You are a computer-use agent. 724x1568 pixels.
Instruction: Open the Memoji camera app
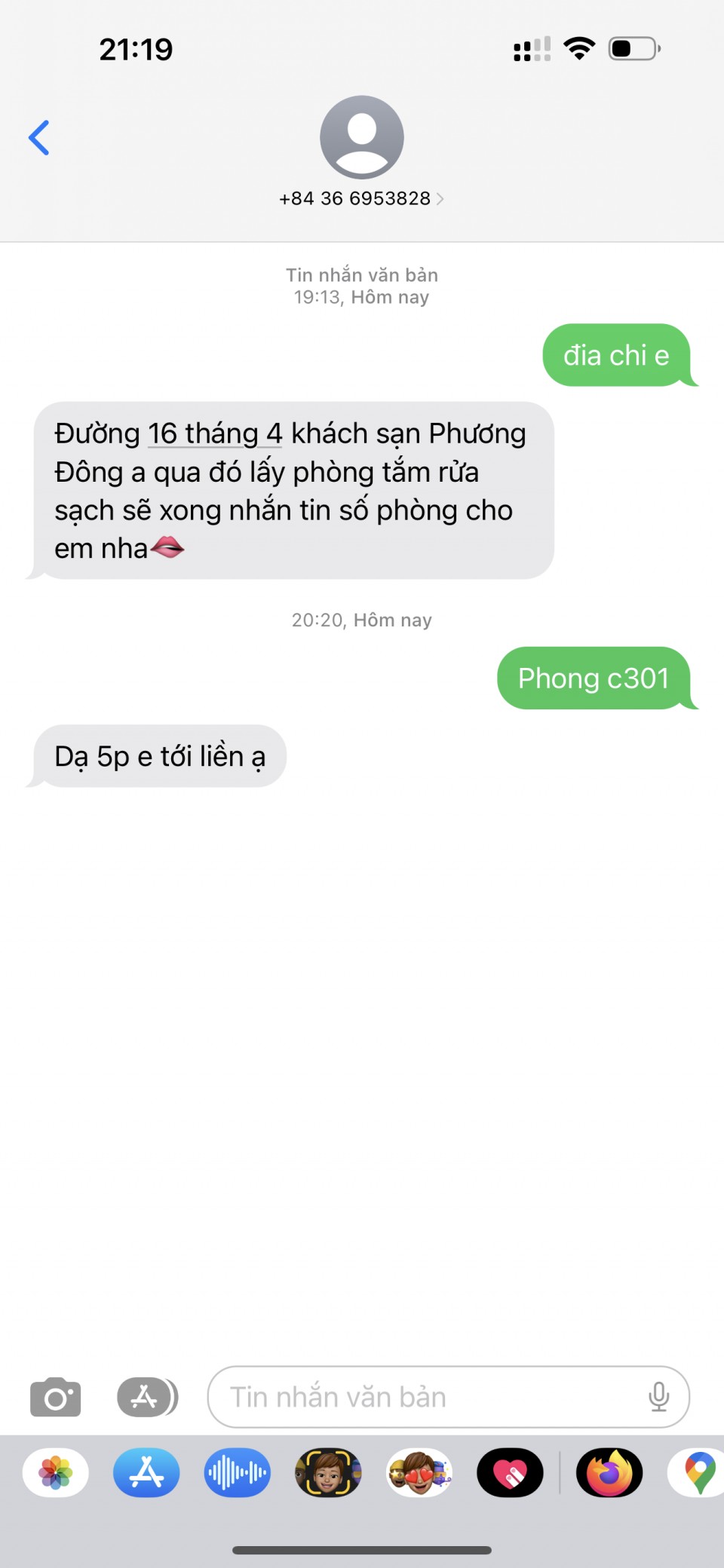click(x=328, y=1472)
